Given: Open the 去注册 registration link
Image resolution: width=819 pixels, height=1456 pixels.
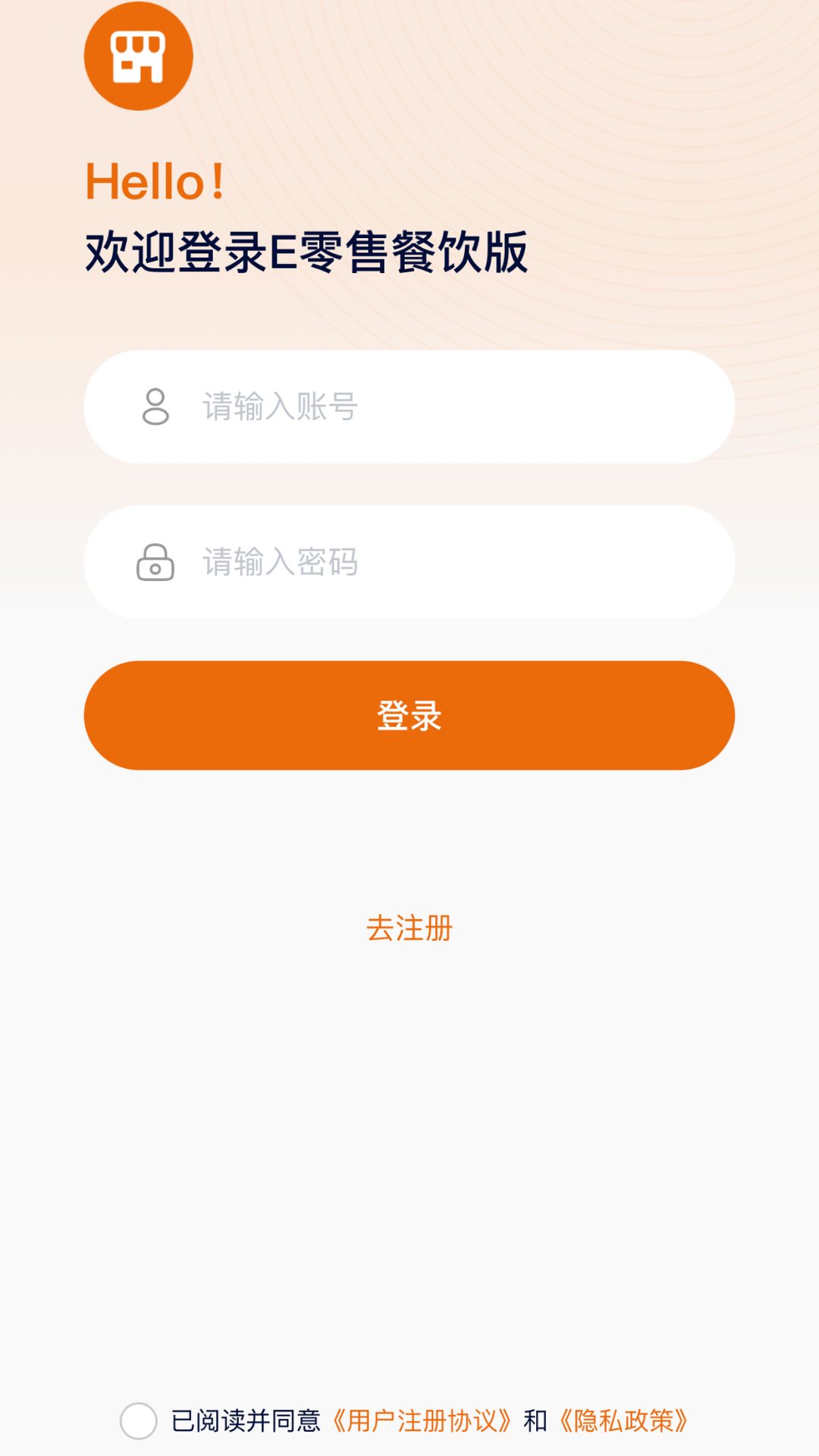Looking at the screenshot, I should pos(409,928).
